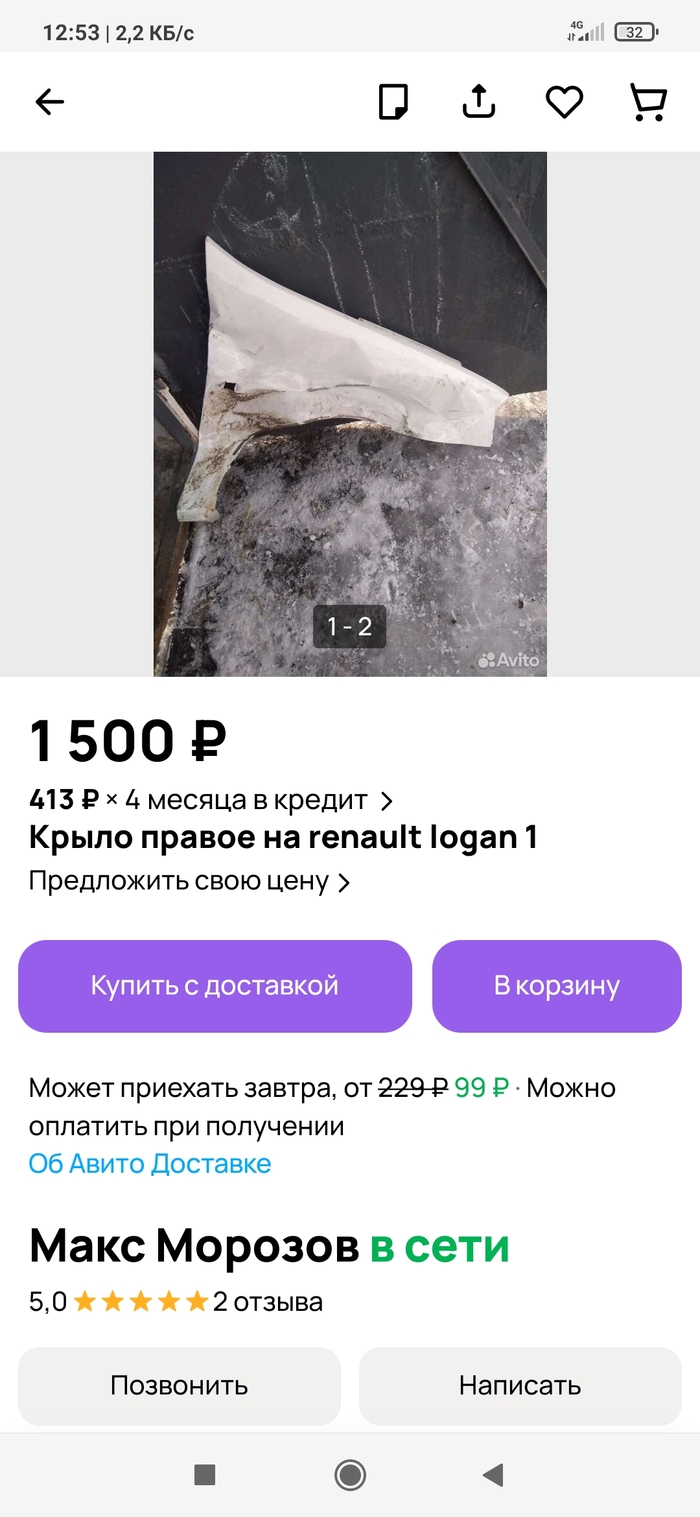Add the listing to favorites
This screenshot has height=1517, width=700.
[x=564, y=101]
